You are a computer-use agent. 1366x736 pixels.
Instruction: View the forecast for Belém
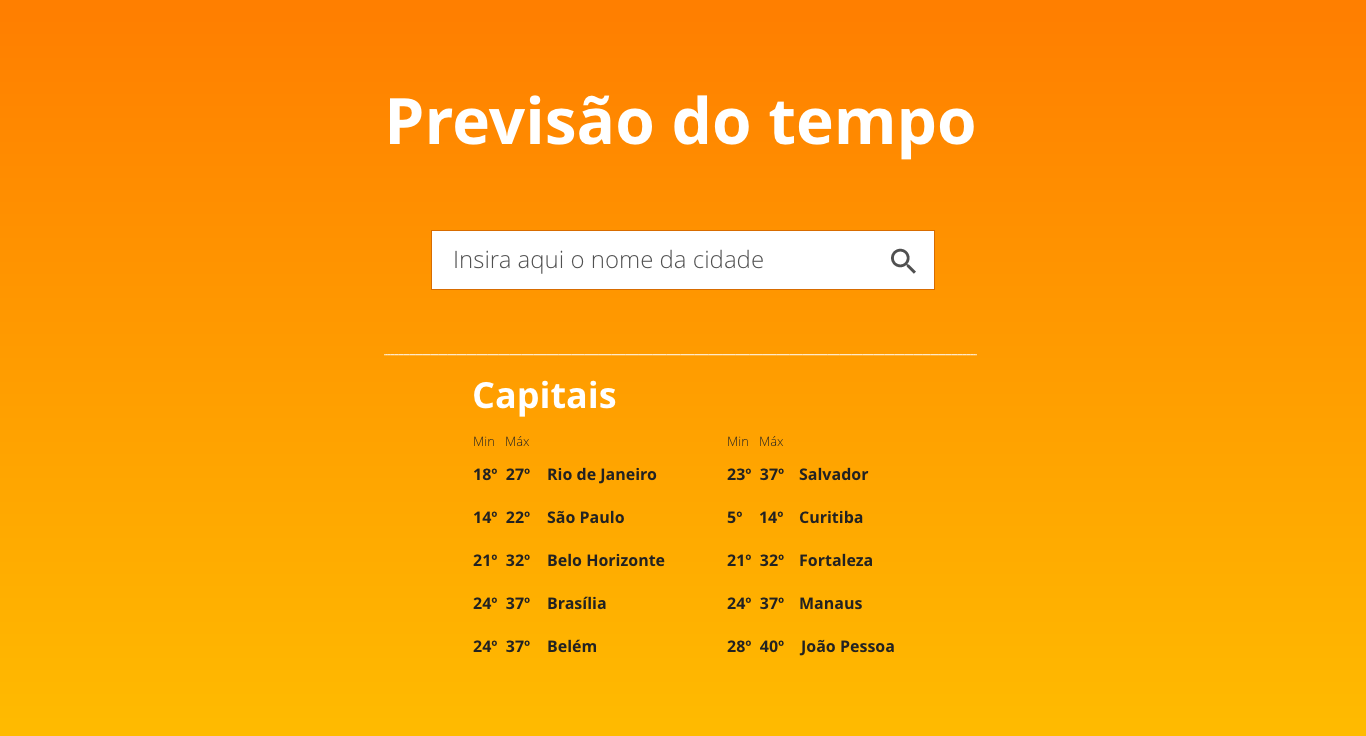click(571, 646)
